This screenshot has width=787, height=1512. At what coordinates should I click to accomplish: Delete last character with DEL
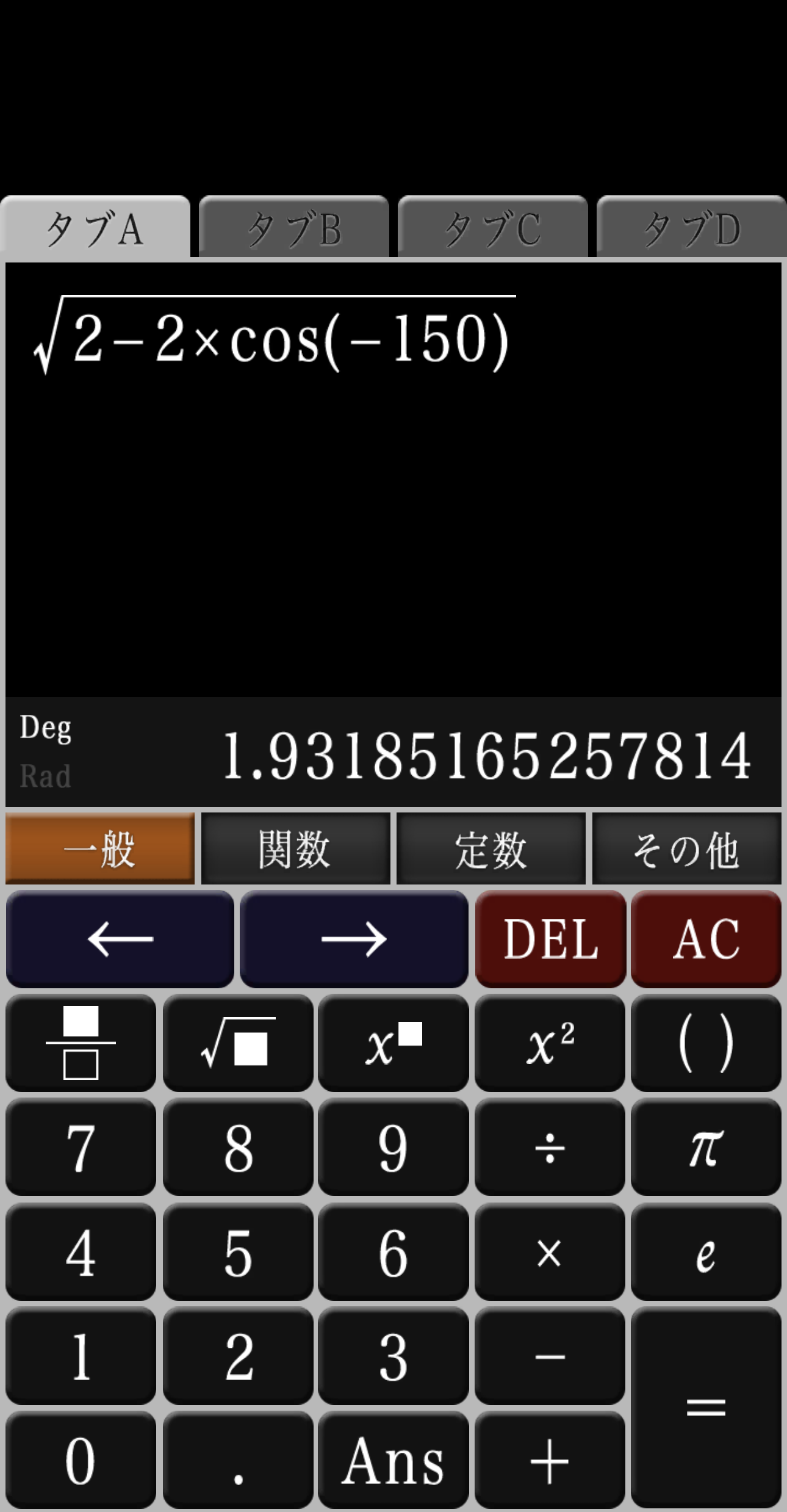tap(550, 939)
